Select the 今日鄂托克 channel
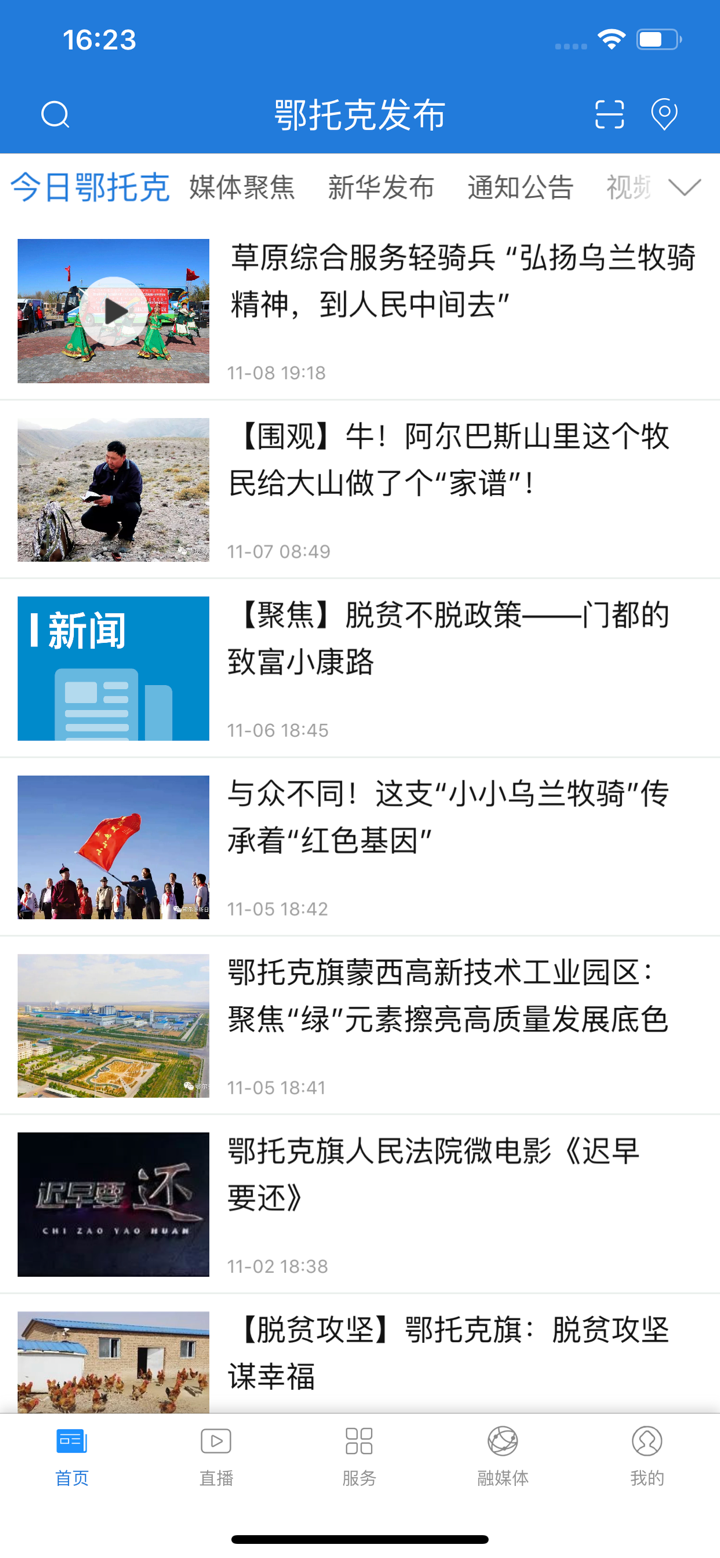Viewport: 720px width, 1558px height. [89, 187]
